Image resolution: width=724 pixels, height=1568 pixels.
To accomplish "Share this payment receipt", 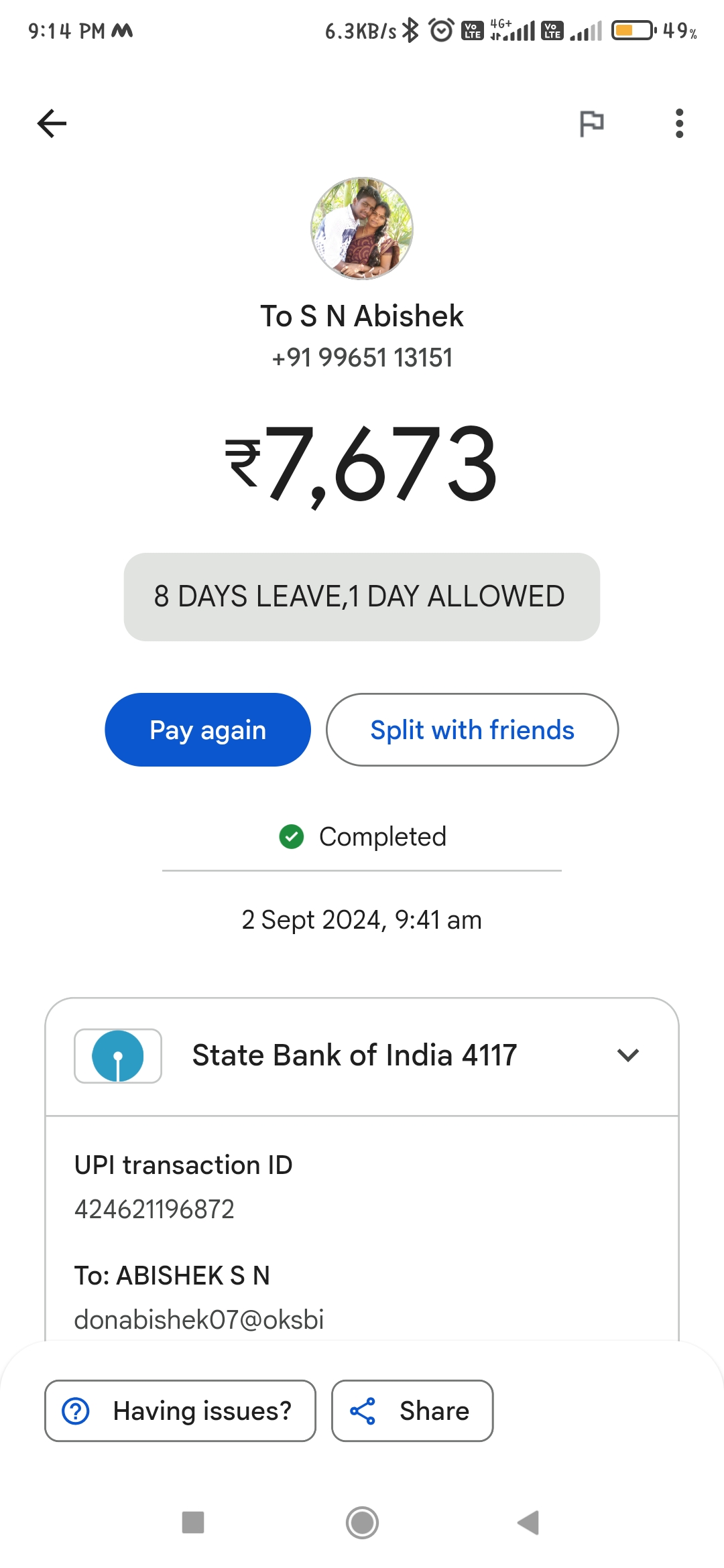I will (412, 1411).
